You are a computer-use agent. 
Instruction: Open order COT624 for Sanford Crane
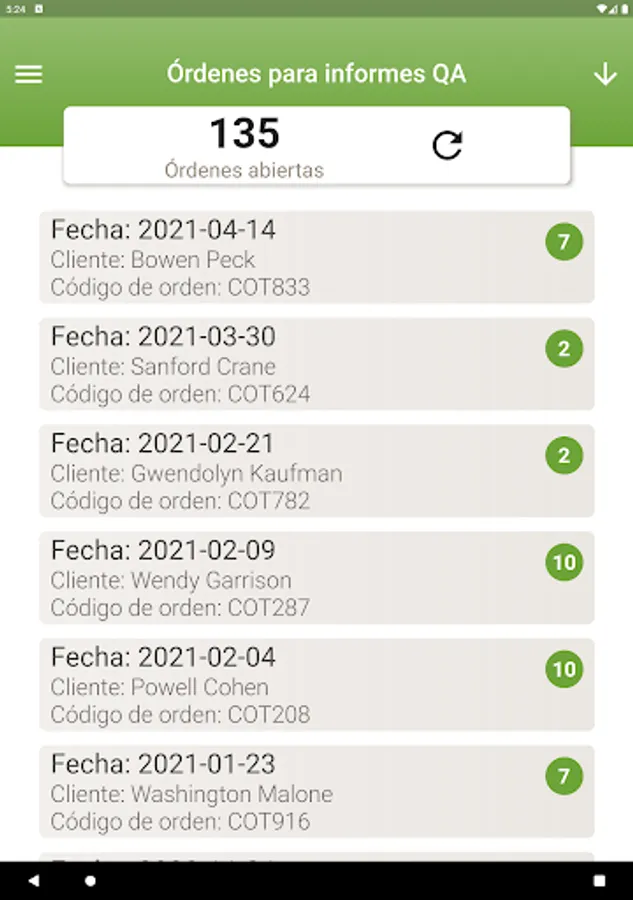click(x=316, y=364)
